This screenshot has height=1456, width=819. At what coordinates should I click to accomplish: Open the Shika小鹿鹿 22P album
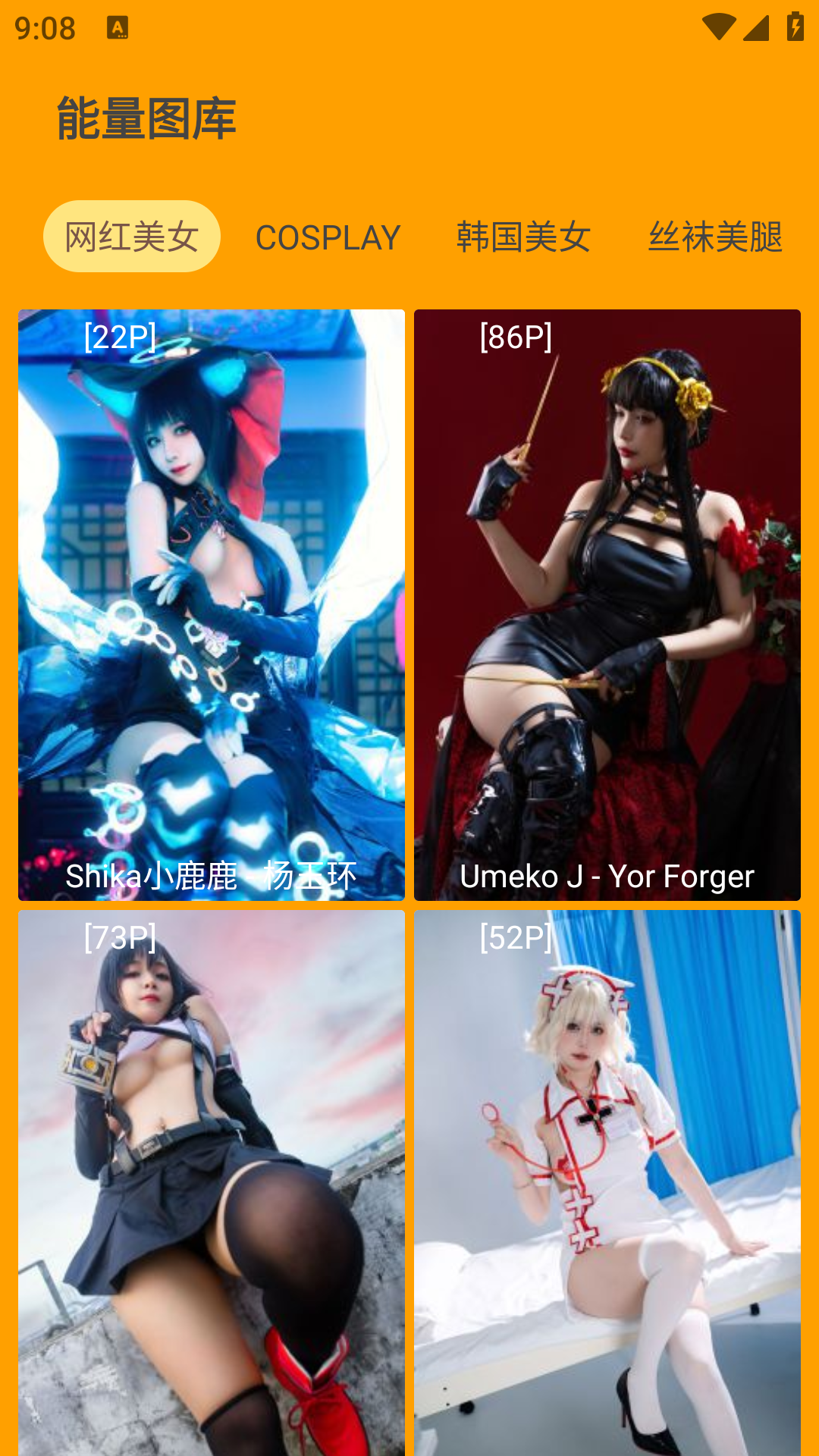(212, 604)
